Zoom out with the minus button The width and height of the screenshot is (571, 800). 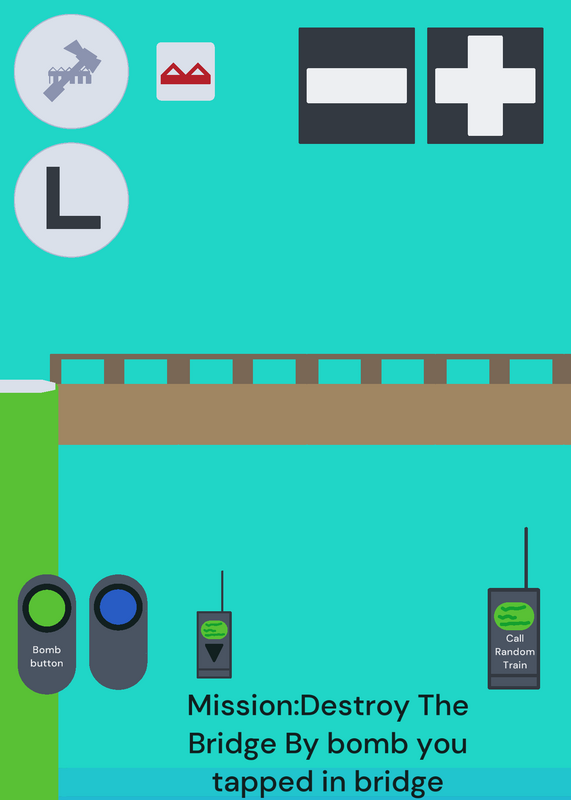pos(357,86)
